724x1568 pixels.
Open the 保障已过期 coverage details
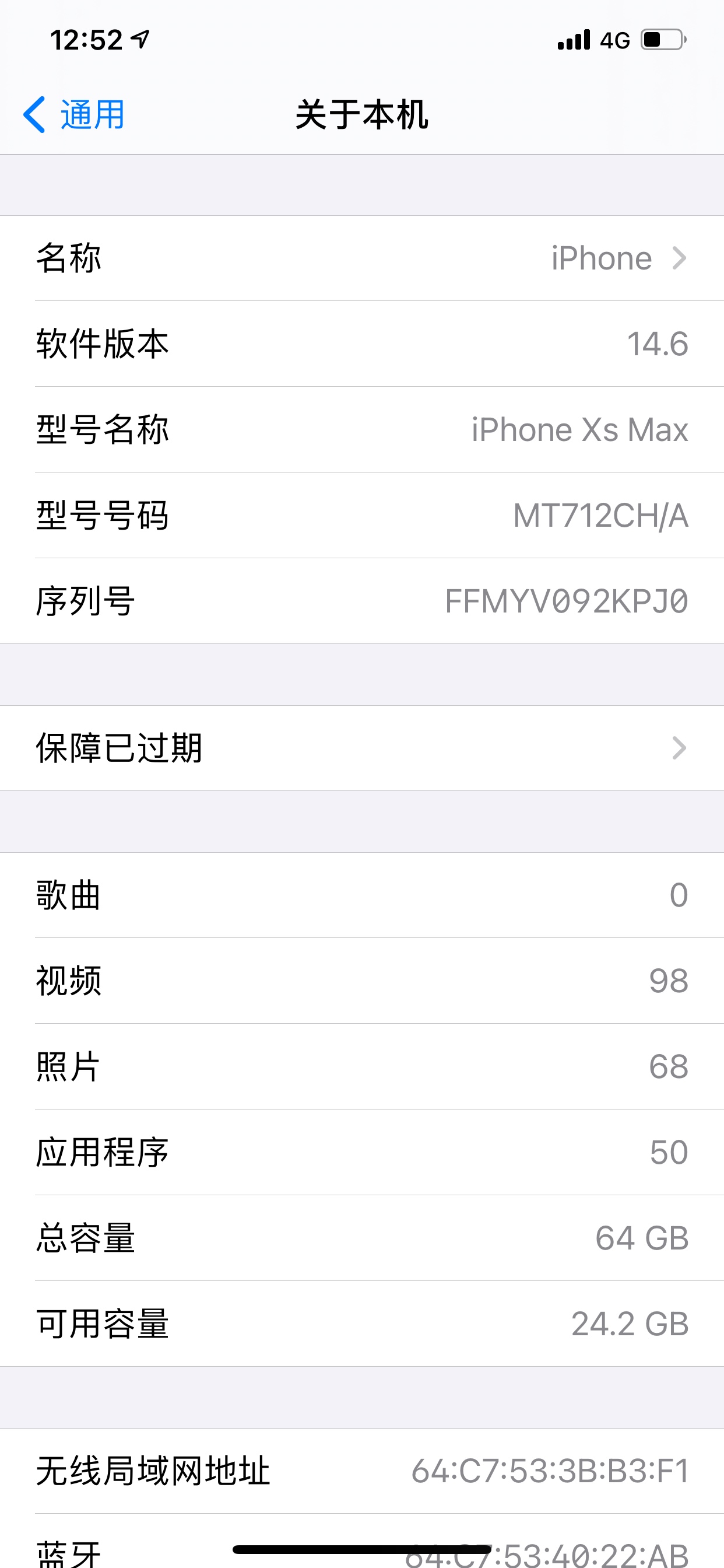coord(361,748)
